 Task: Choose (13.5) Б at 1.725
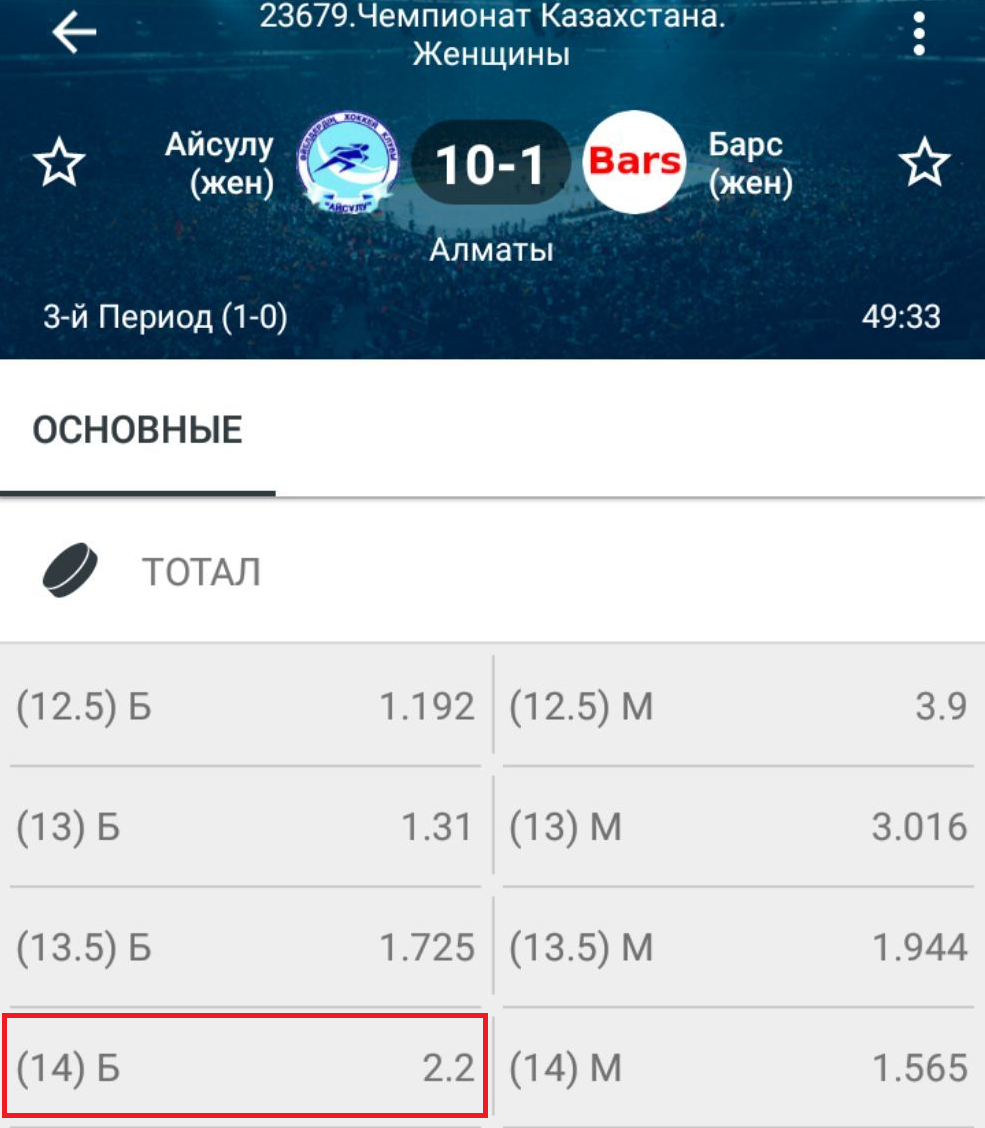245,947
